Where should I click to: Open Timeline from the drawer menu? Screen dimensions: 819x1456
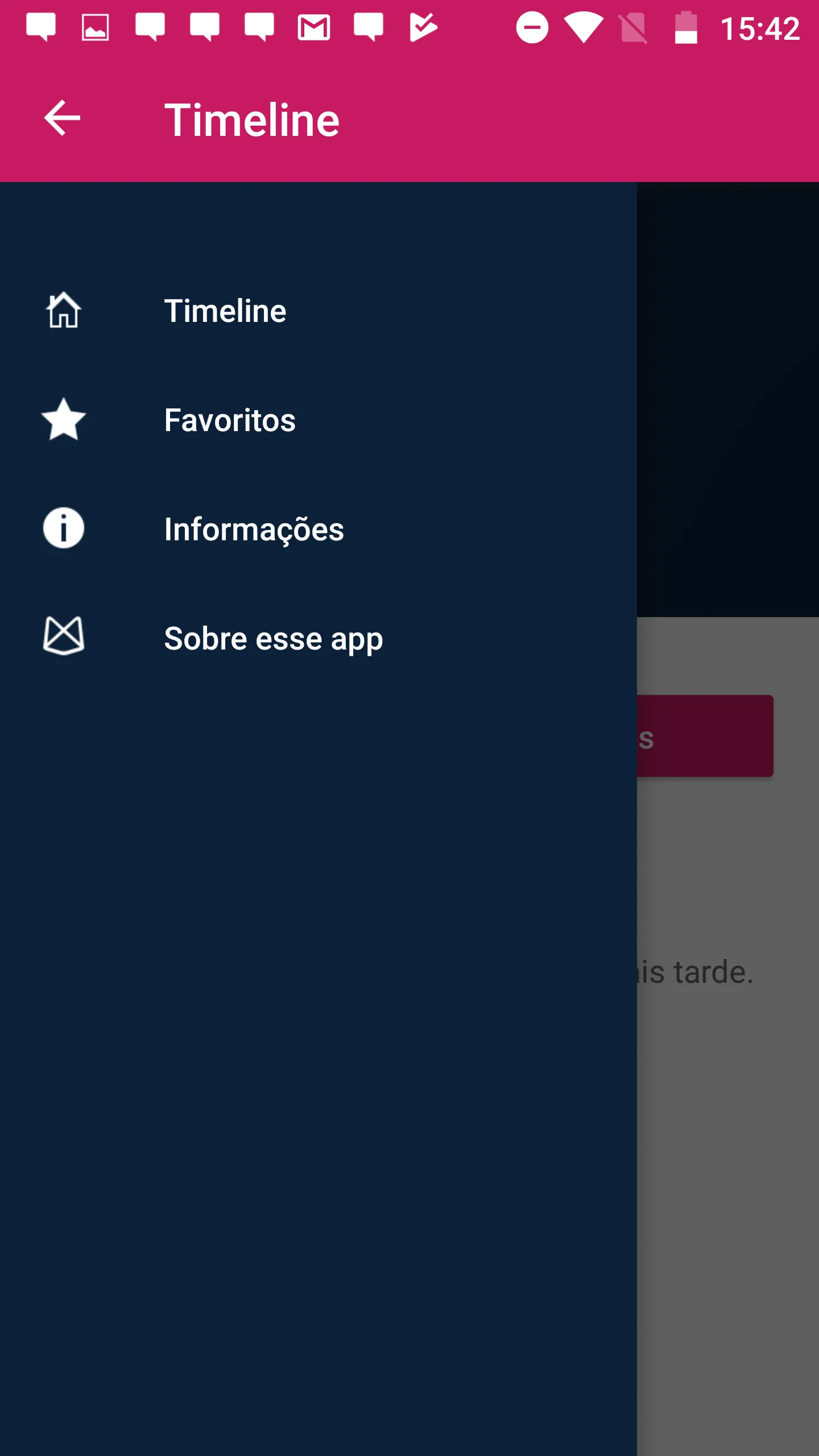pos(318,311)
